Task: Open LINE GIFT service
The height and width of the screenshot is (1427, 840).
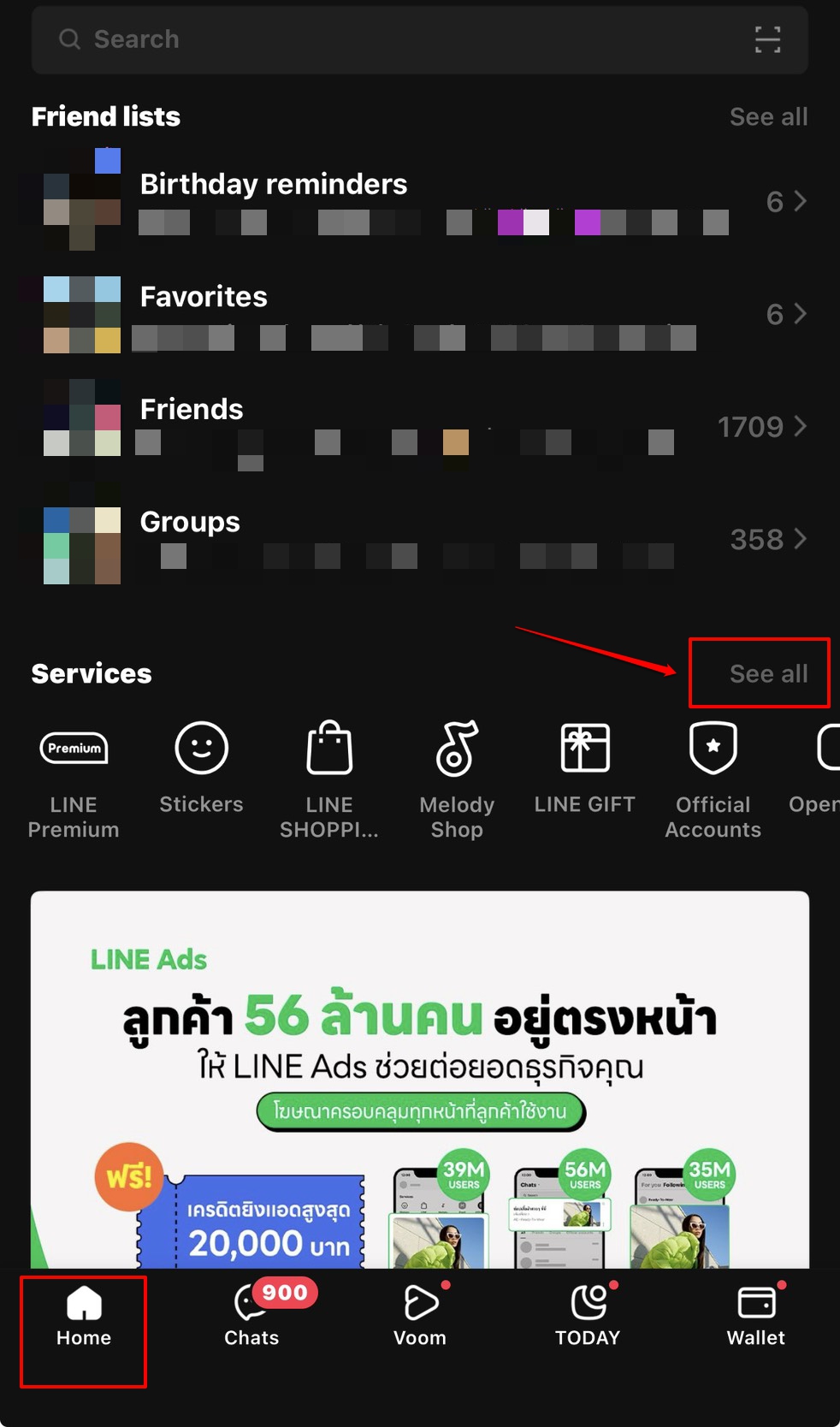Action: pos(585,767)
